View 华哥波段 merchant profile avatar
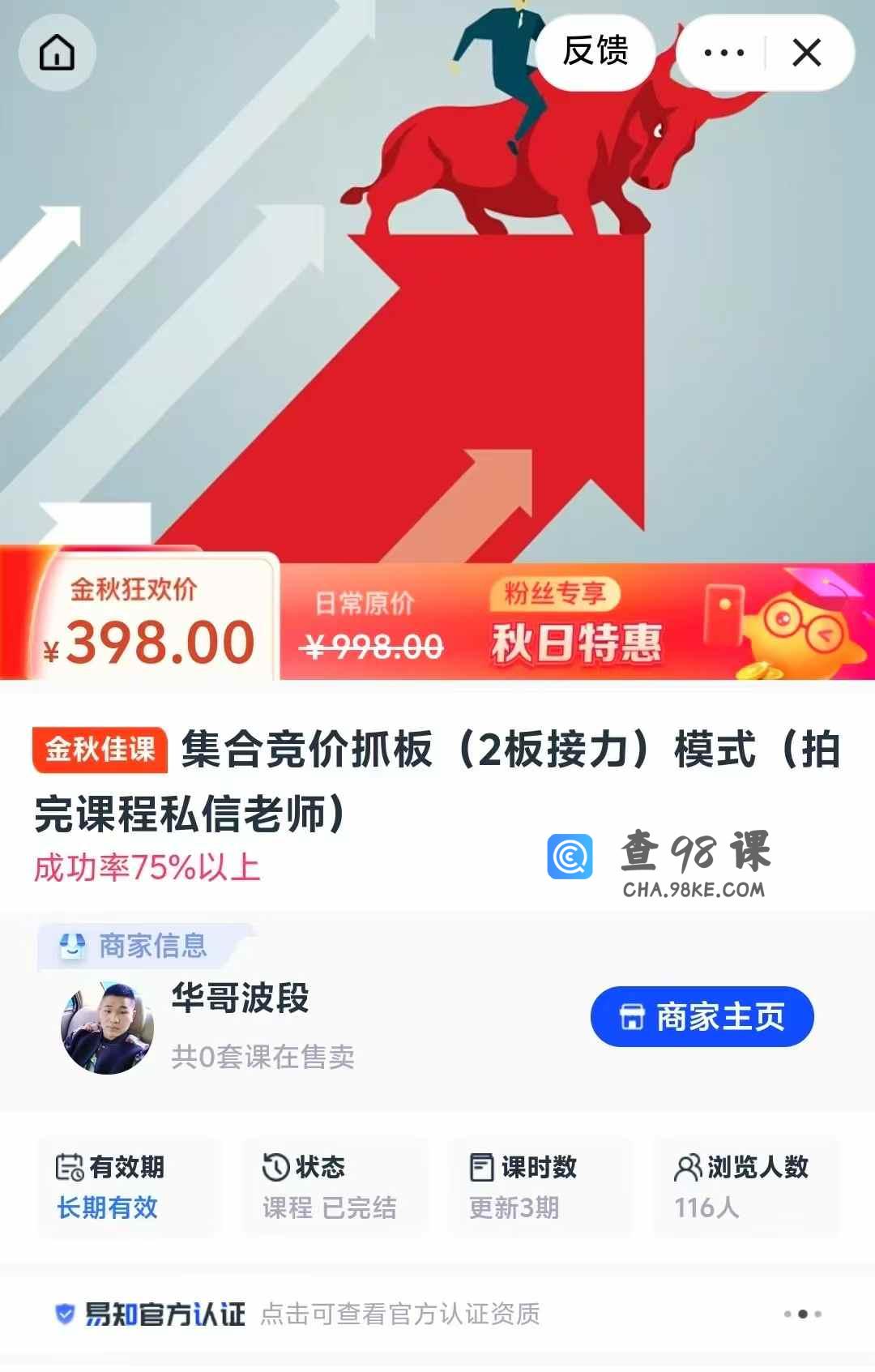 pos(107,1028)
